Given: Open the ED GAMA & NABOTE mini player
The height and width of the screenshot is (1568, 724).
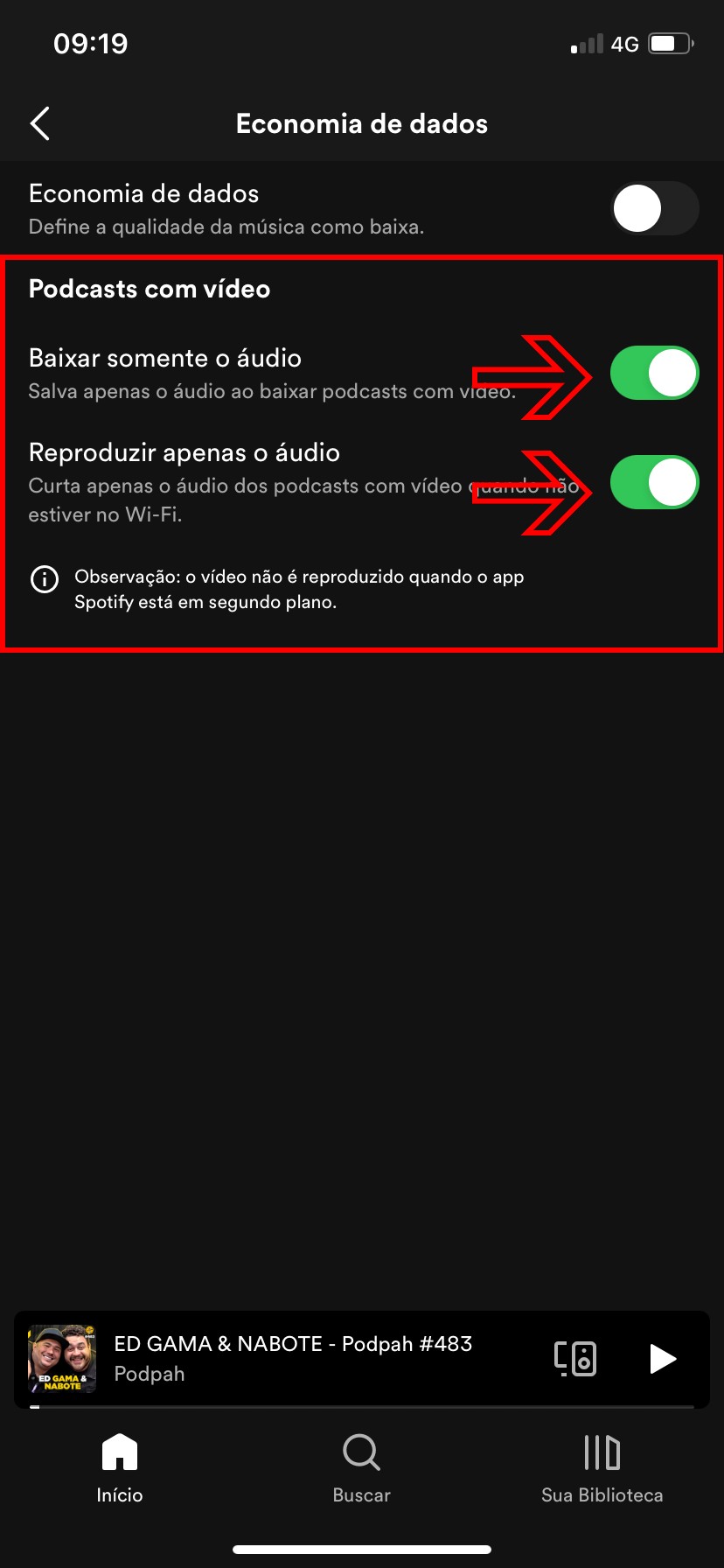Looking at the screenshot, I should (x=293, y=1358).
